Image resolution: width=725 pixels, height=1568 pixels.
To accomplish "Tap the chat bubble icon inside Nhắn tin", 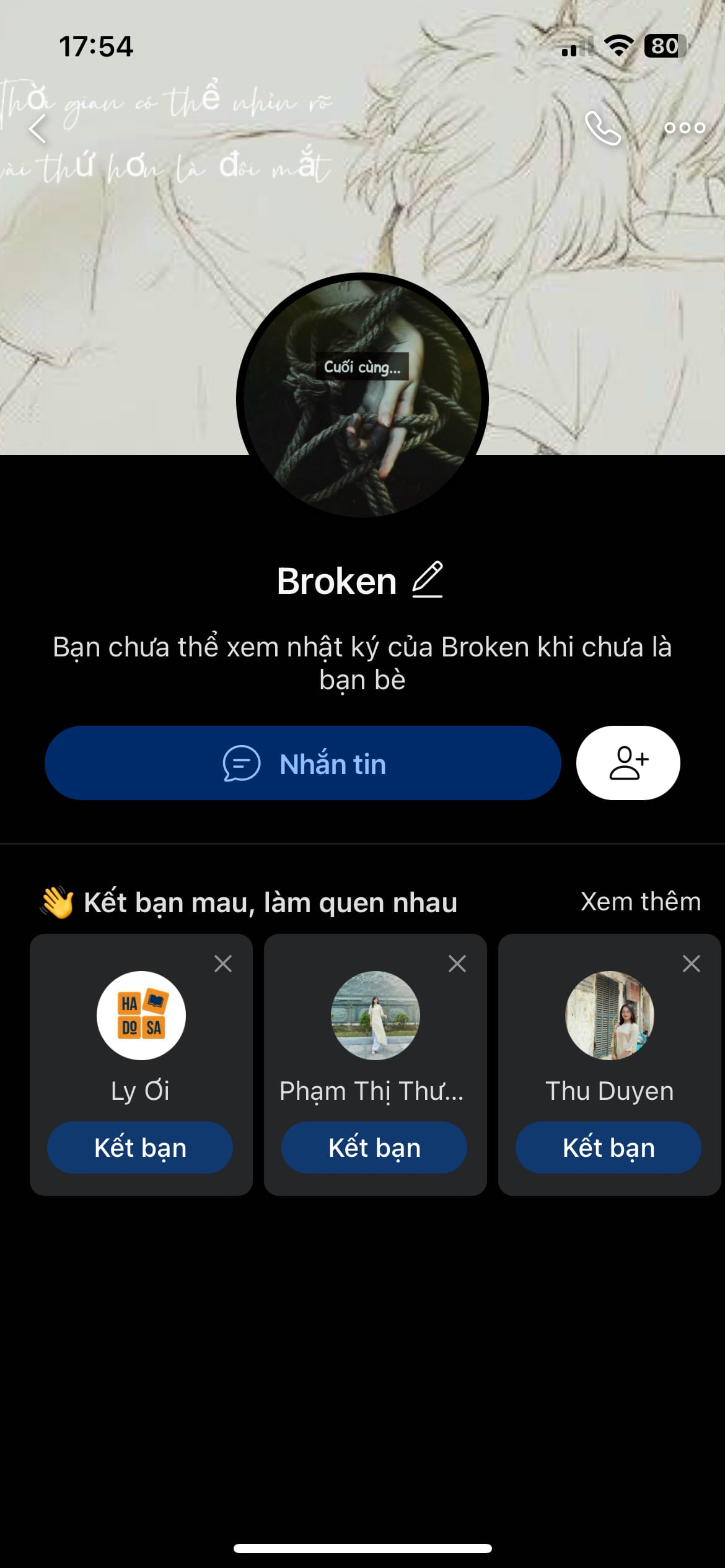I will pos(243,764).
